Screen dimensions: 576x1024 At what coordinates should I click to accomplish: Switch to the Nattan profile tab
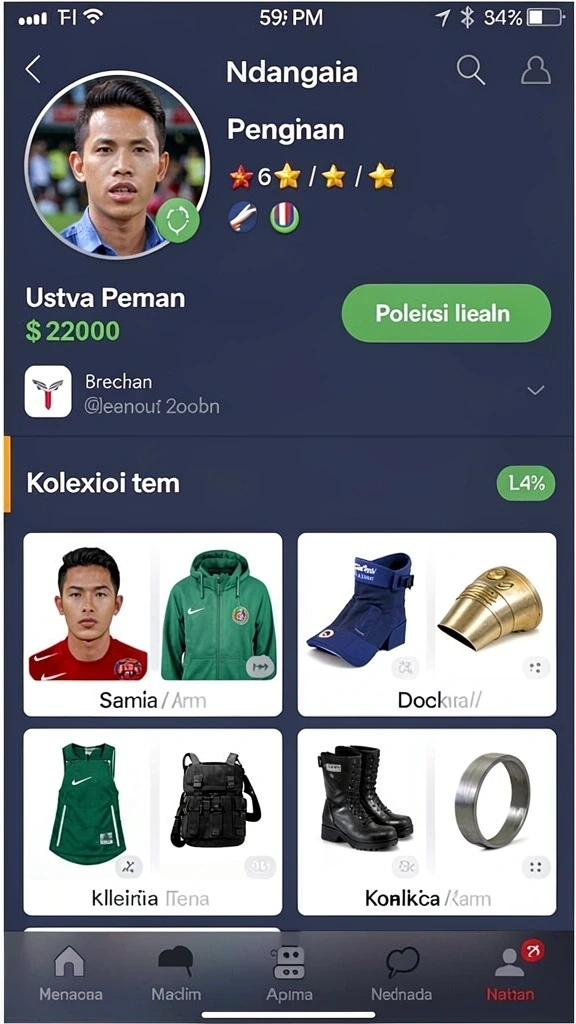click(510, 973)
